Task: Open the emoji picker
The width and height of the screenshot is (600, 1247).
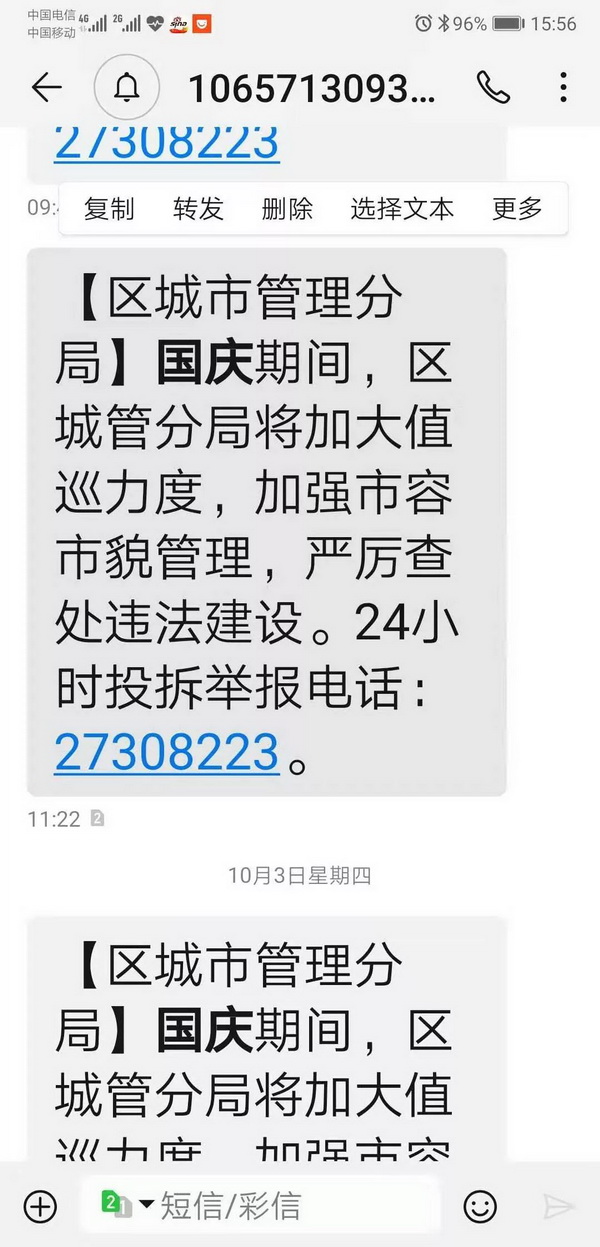Action: point(481,1205)
